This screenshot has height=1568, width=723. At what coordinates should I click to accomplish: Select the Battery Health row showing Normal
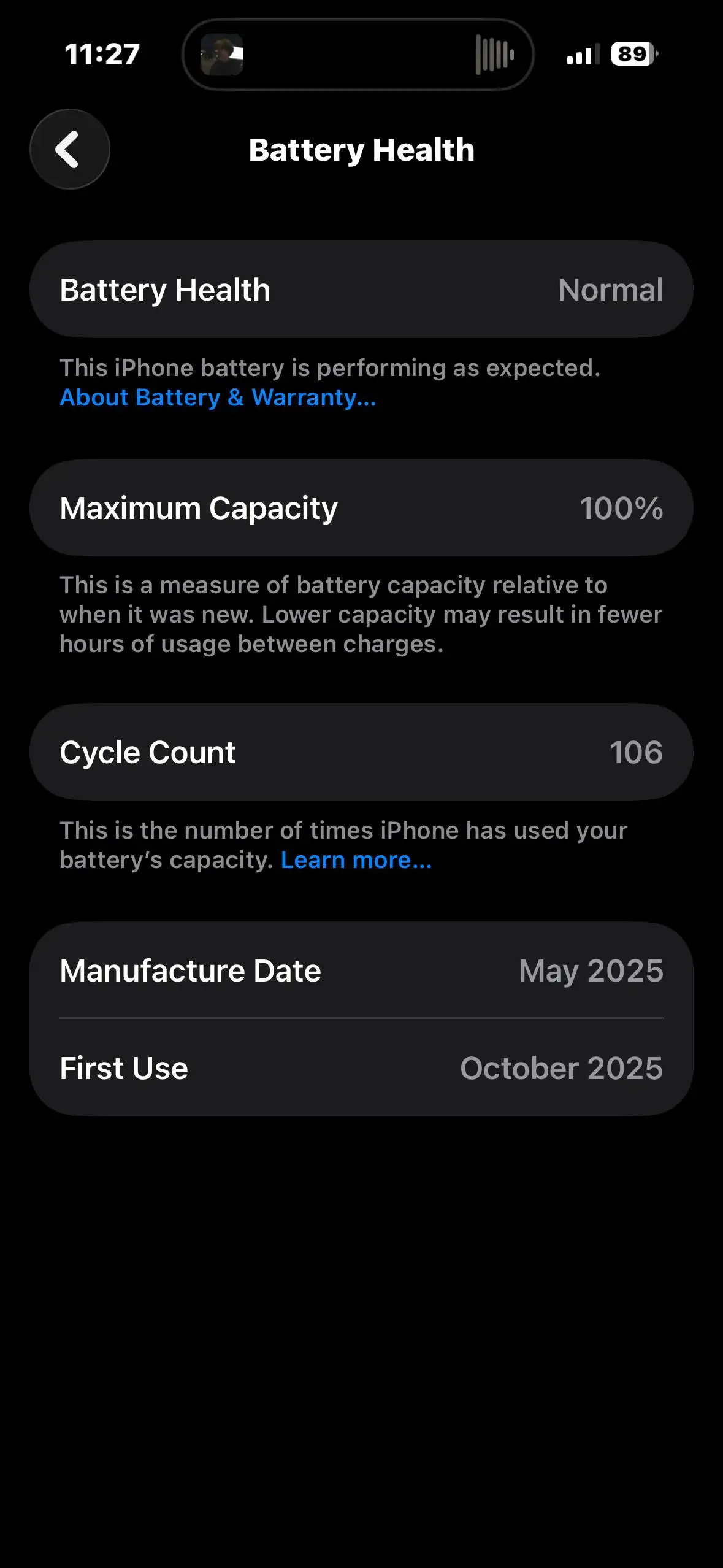pos(361,288)
